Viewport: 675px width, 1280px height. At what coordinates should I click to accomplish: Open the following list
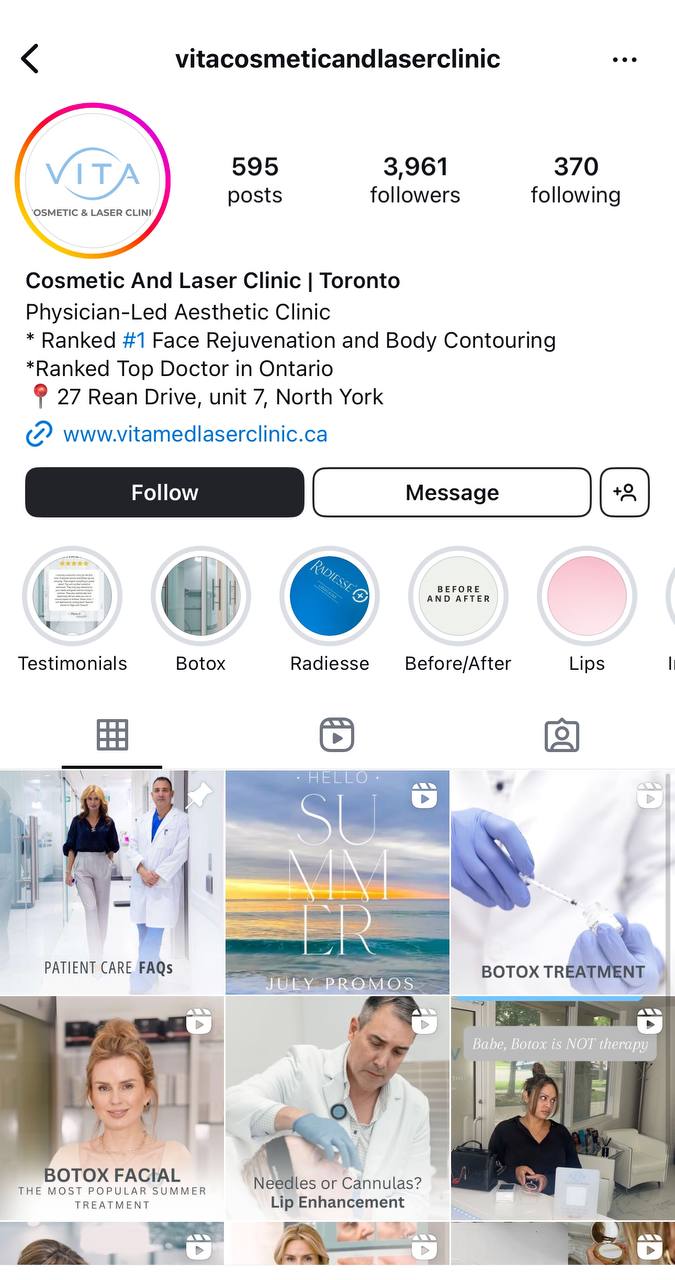pos(575,180)
